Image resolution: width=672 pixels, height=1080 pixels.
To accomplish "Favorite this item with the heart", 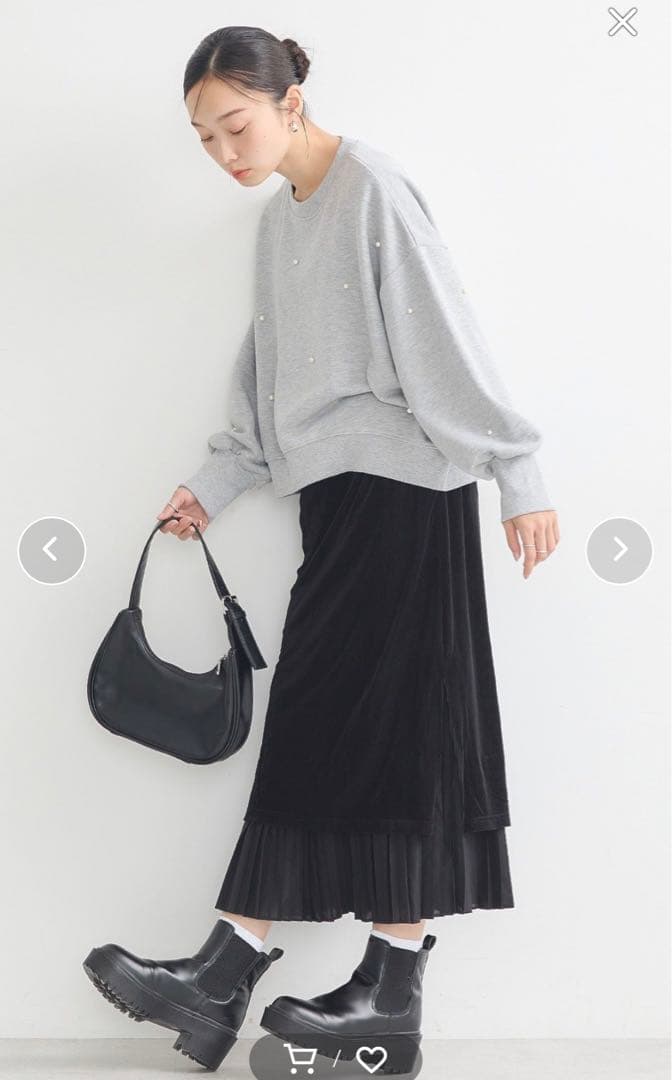I will [x=371, y=1059].
